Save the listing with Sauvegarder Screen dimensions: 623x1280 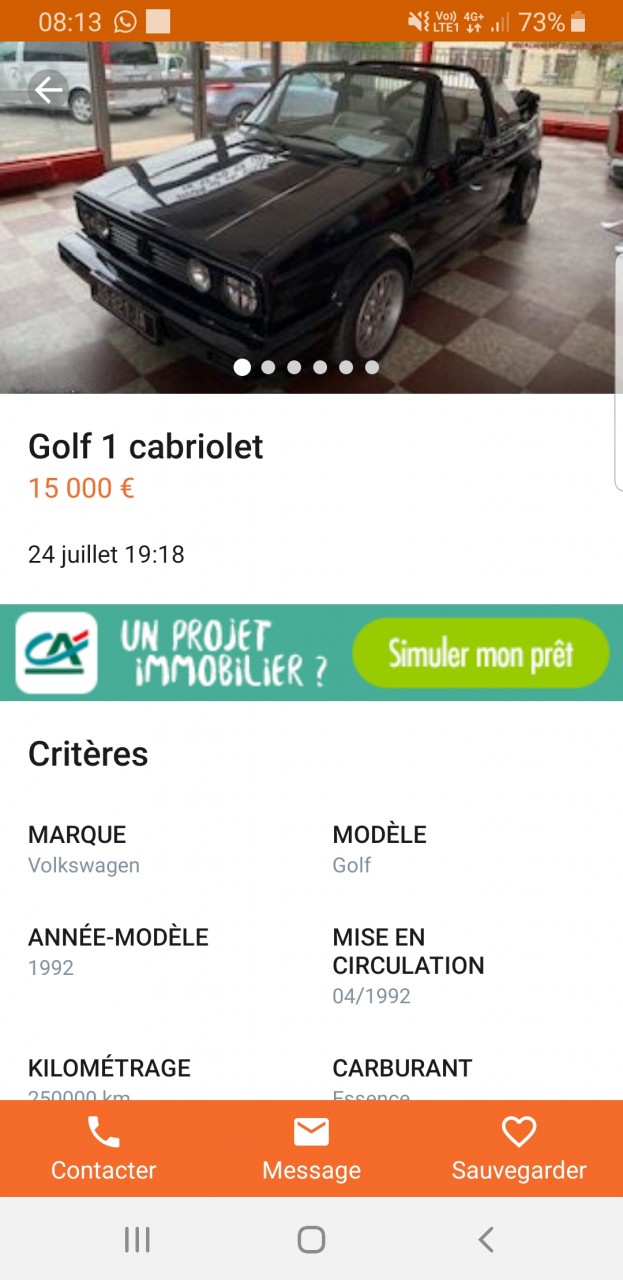pyautogui.click(x=518, y=1149)
